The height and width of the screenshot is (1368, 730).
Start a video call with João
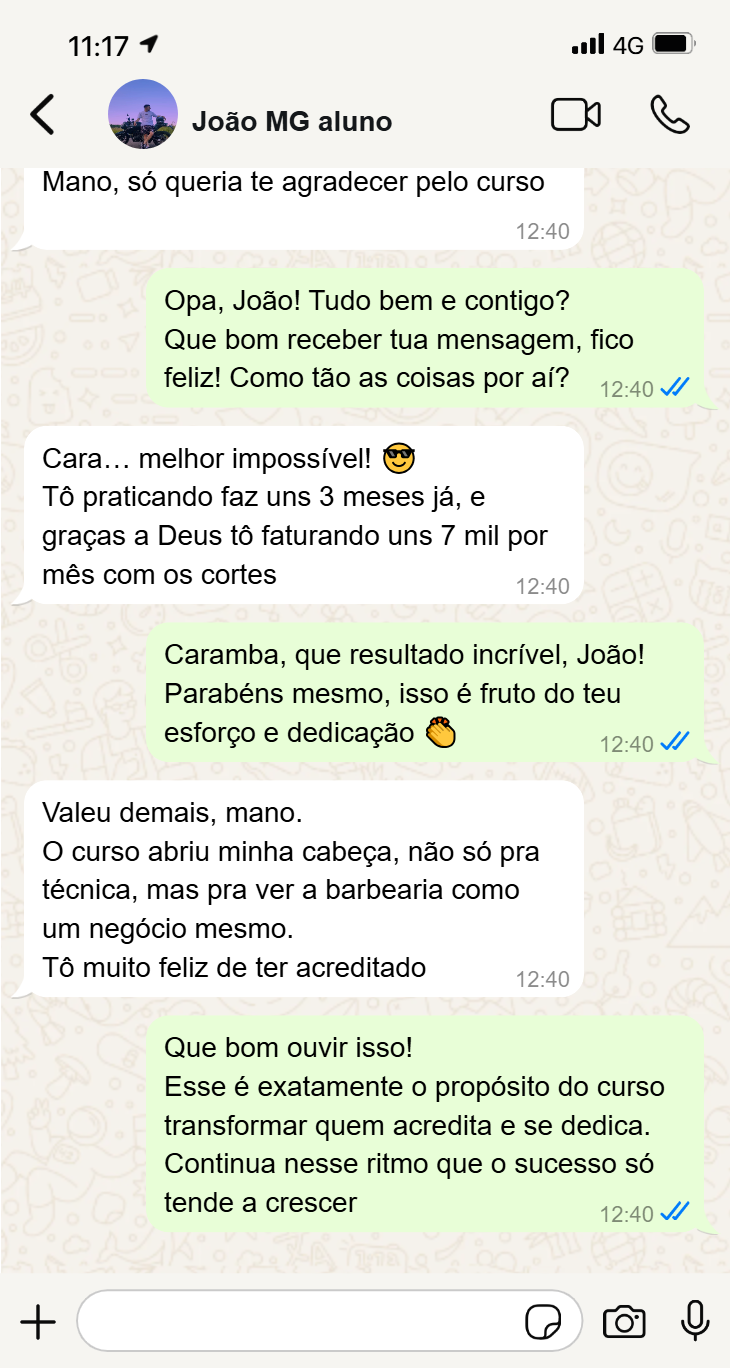(x=575, y=115)
